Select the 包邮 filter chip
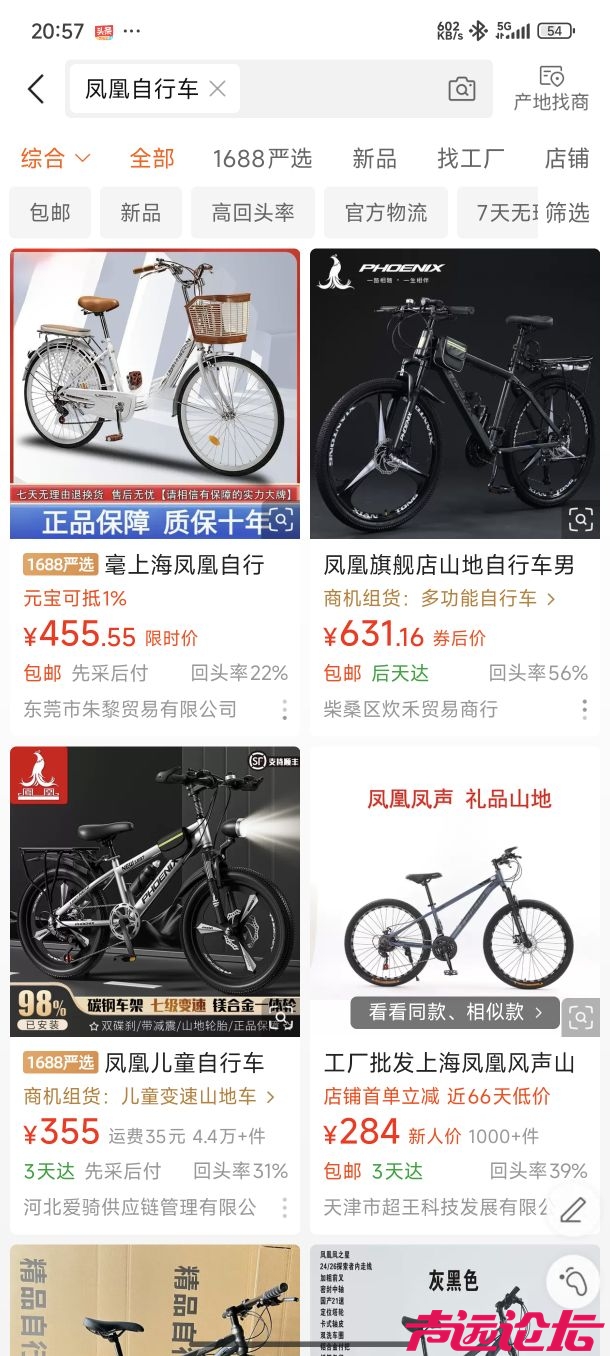The image size is (610, 1356). (50, 212)
